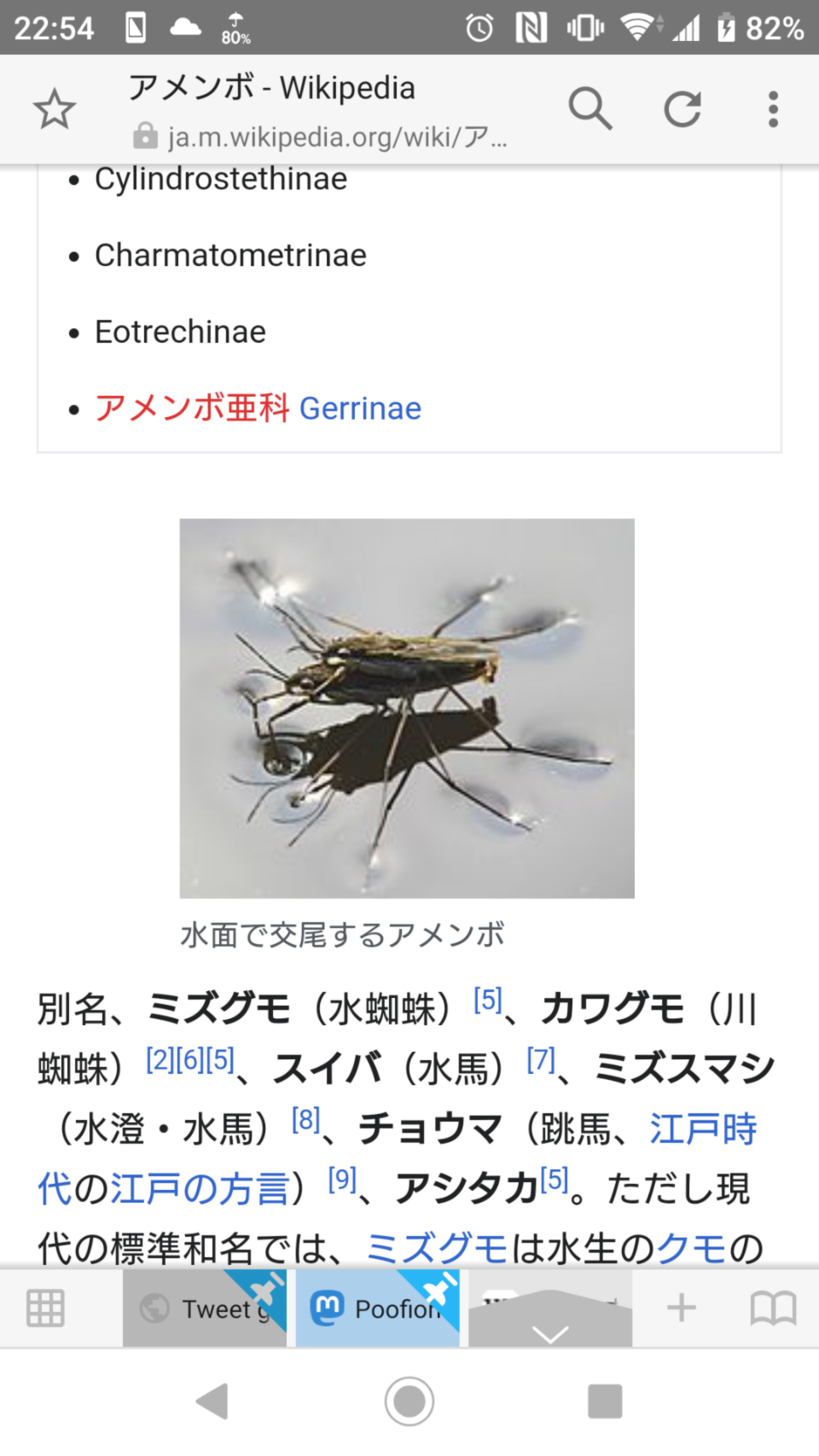Screen dimensions: 819x1456
Task: Open the 江戸時代 article link
Action: click(703, 1129)
